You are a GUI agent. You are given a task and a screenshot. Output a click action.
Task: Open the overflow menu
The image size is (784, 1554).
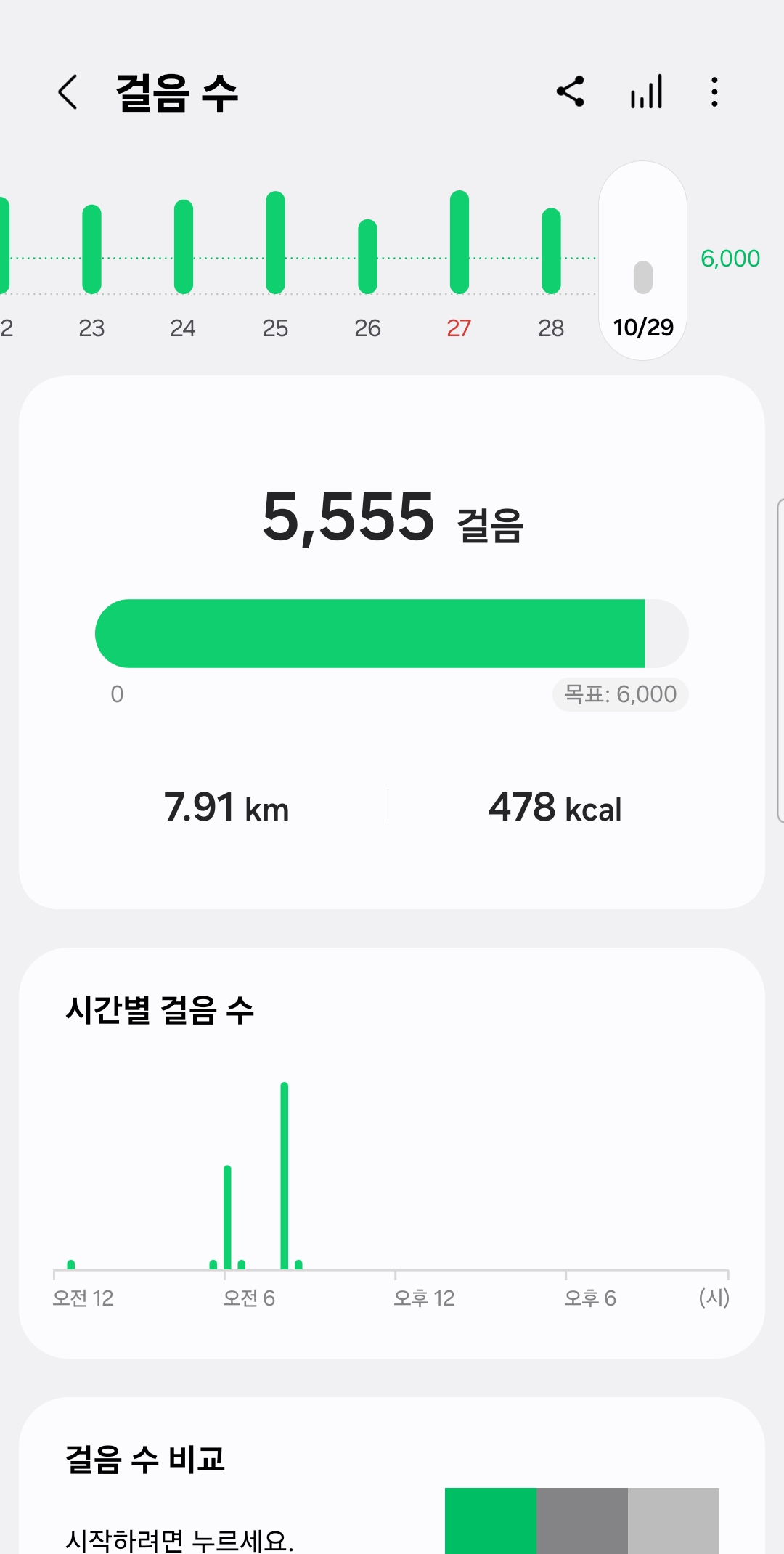(715, 92)
